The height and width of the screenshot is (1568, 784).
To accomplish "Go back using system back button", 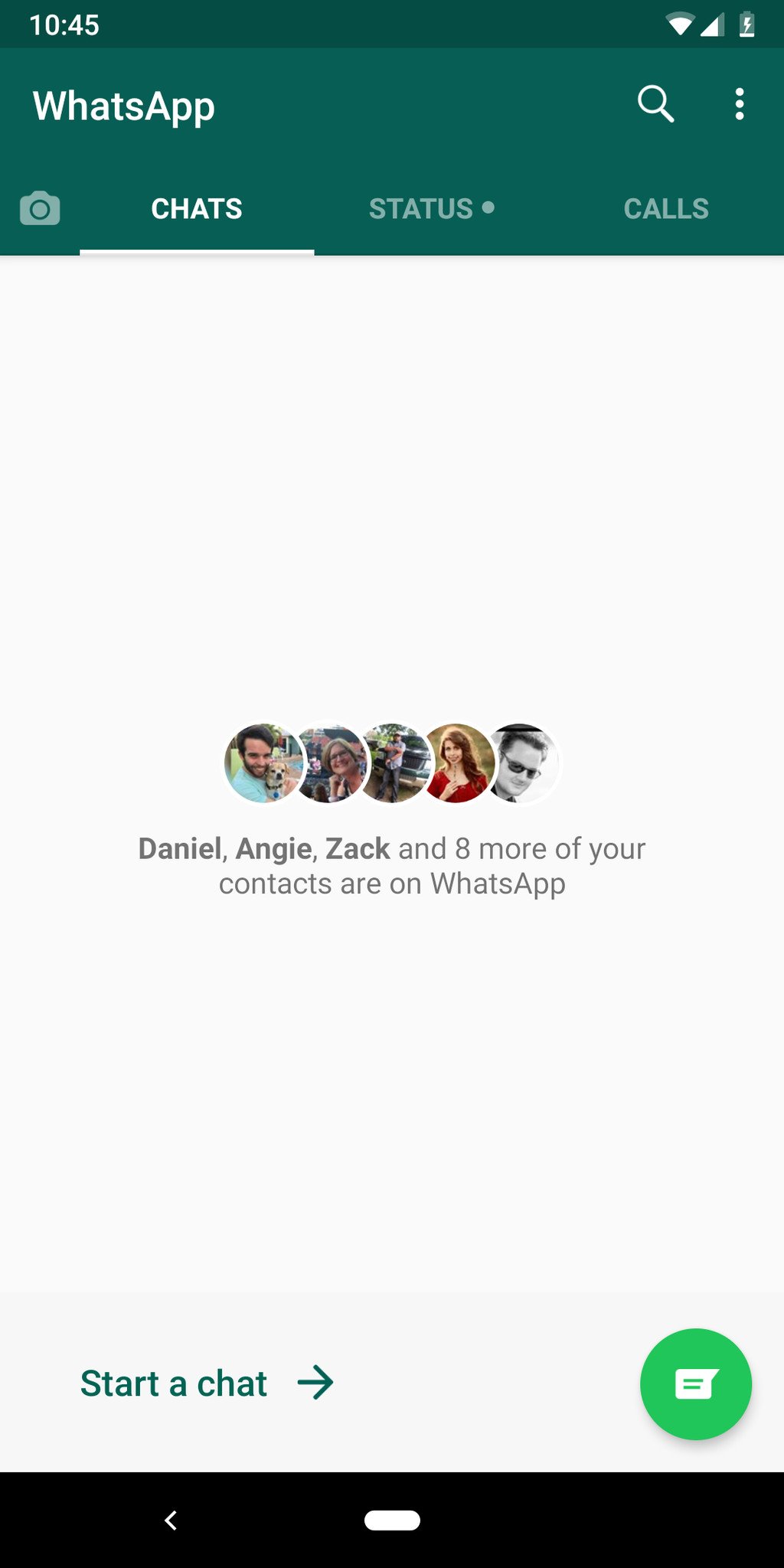I will point(171,1521).
